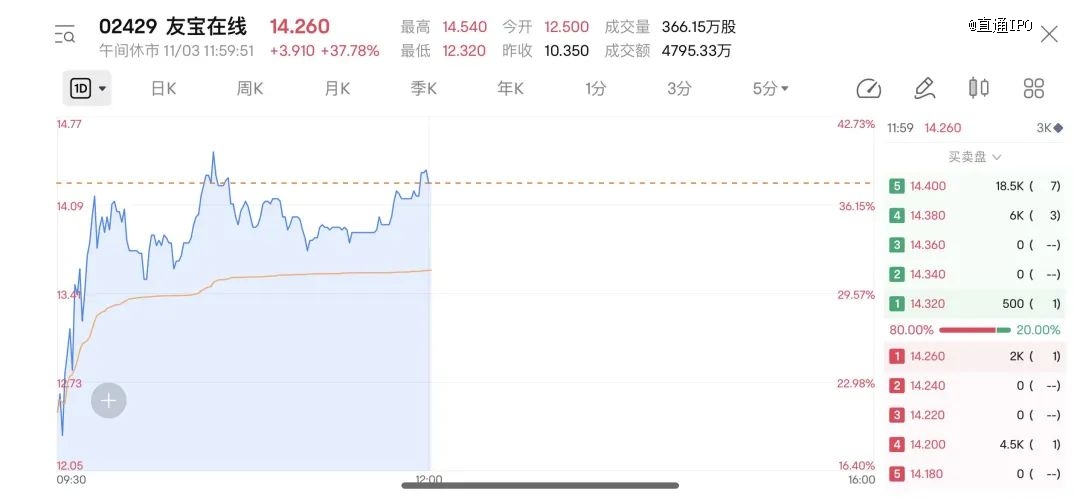Image resolution: width=1080 pixels, height=499 pixels.
Task: Change the 3K volume filter
Action: click(x=1049, y=128)
